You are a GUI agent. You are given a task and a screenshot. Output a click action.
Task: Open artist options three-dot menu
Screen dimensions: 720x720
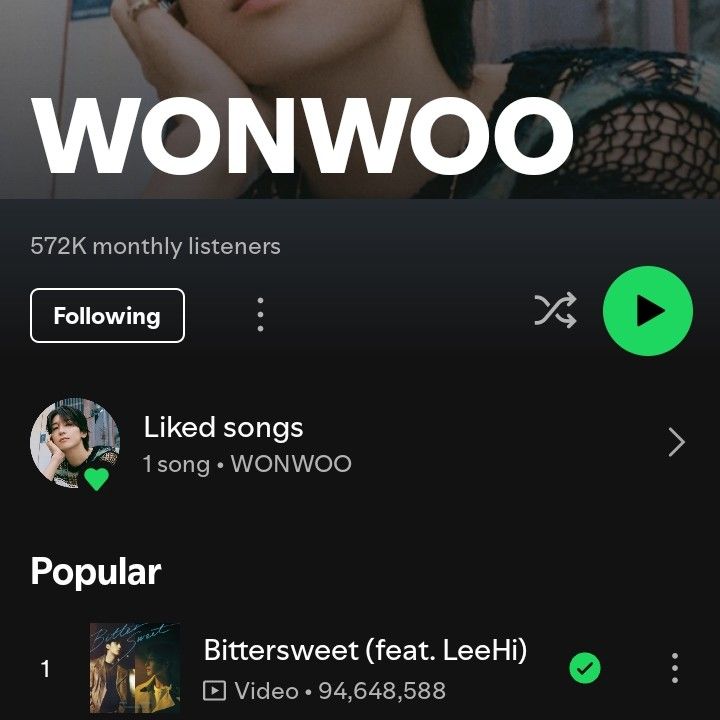(x=260, y=315)
